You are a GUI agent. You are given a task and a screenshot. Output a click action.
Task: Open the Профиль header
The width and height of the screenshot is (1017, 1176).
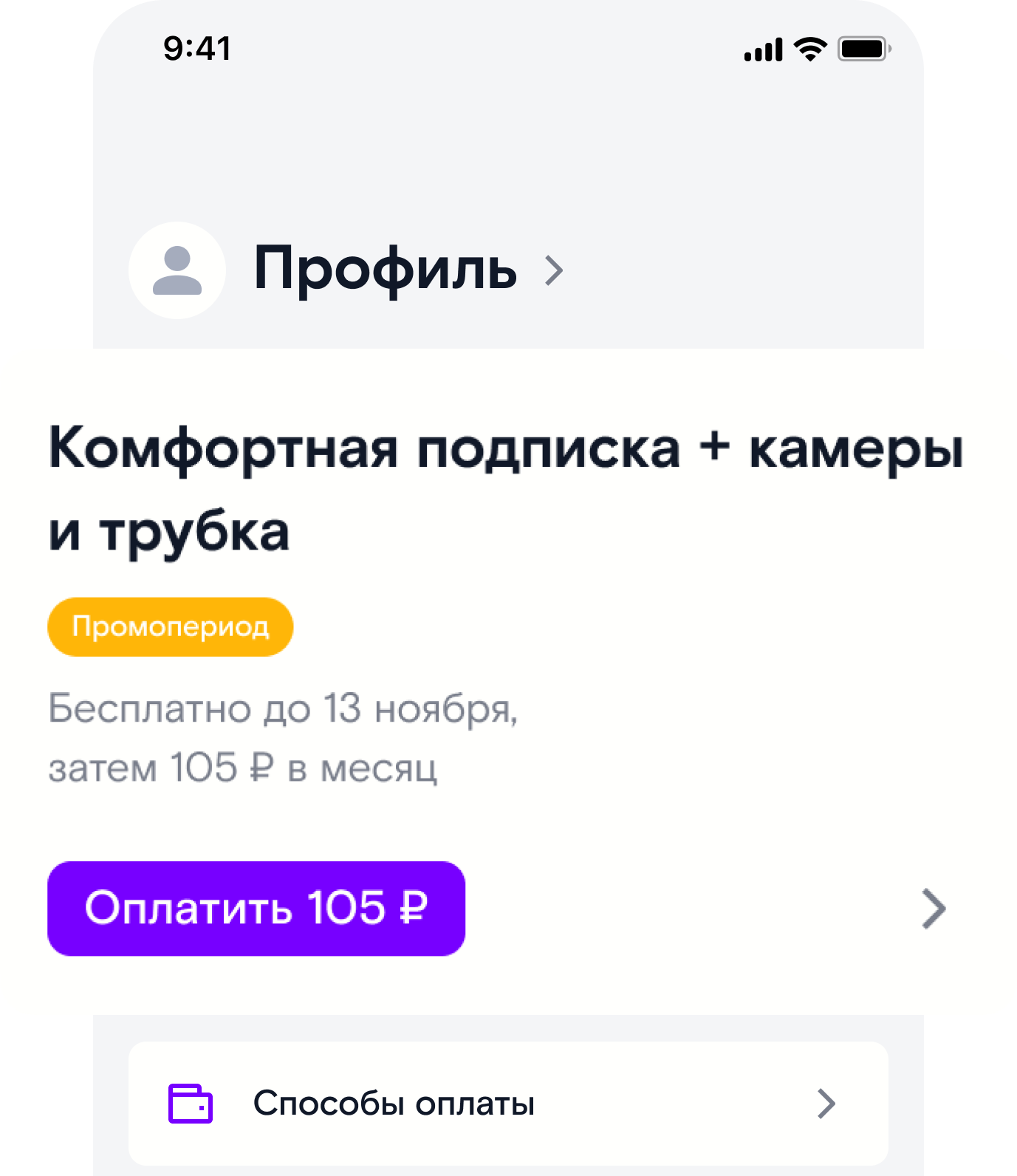pyautogui.click(x=386, y=270)
